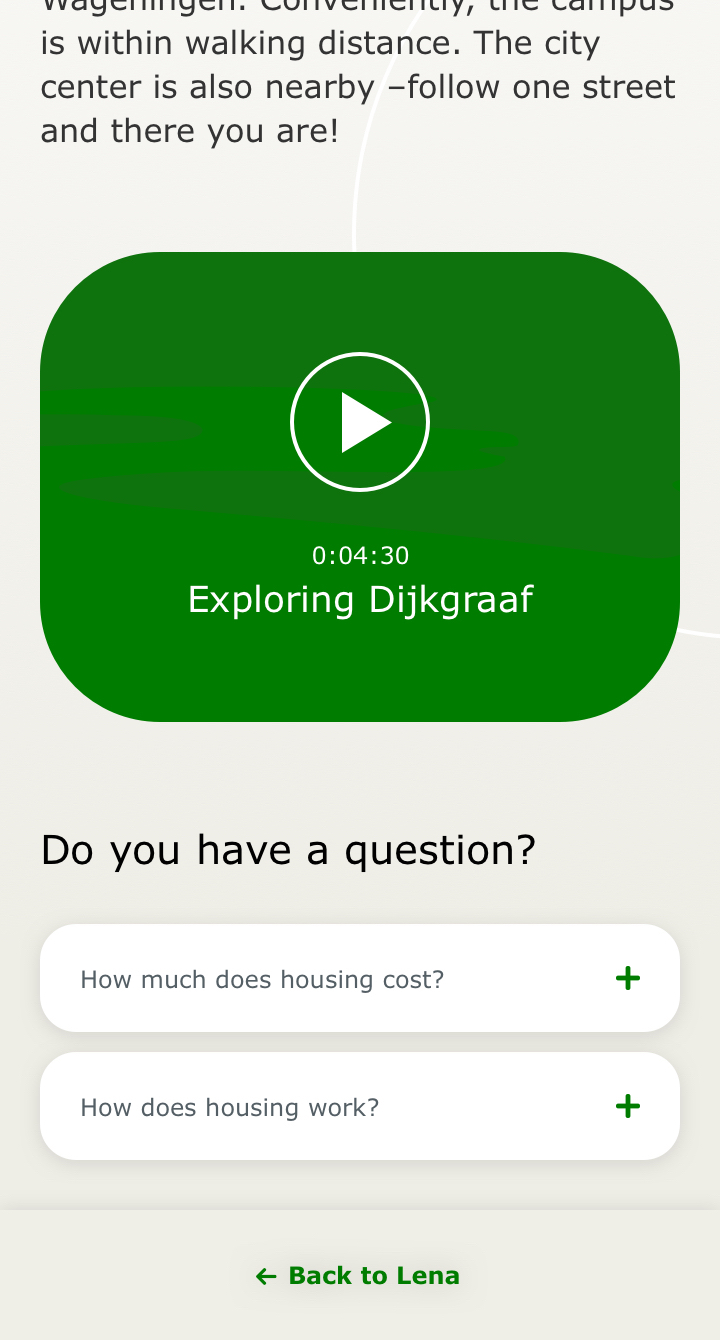Screen dimensions: 720x1340
Task: Expand "How does housing work?" question
Action: pyautogui.click(x=360, y=1106)
